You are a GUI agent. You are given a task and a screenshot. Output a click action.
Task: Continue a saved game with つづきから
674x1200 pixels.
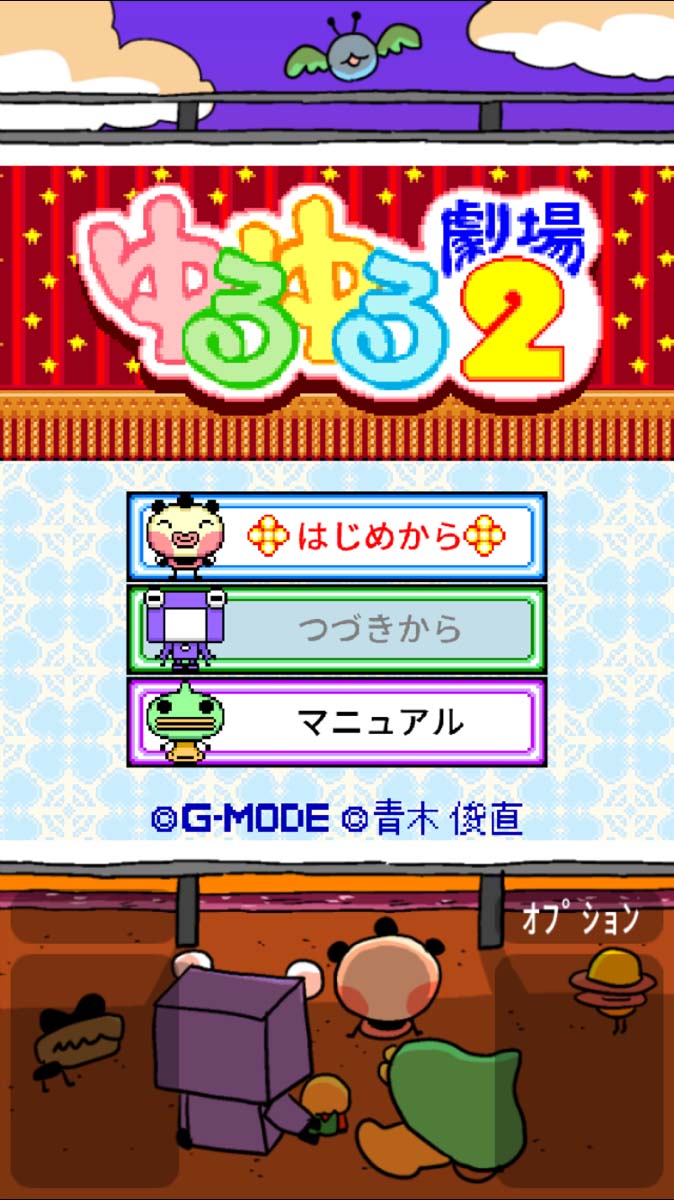click(337, 630)
